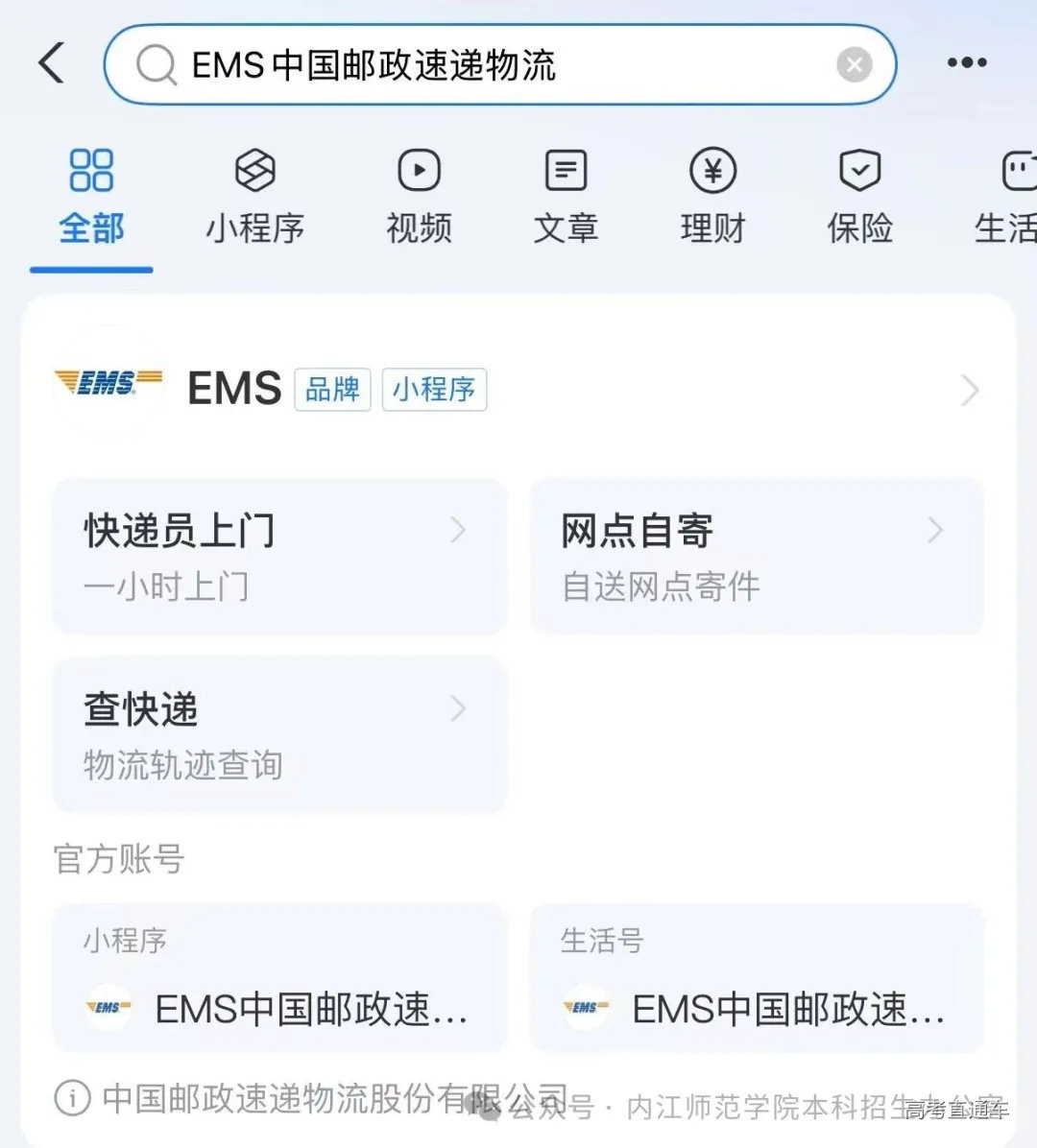Select the 全部 tab
Image resolution: width=1037 pixels, height=1148 pixels.
point(91,198)
